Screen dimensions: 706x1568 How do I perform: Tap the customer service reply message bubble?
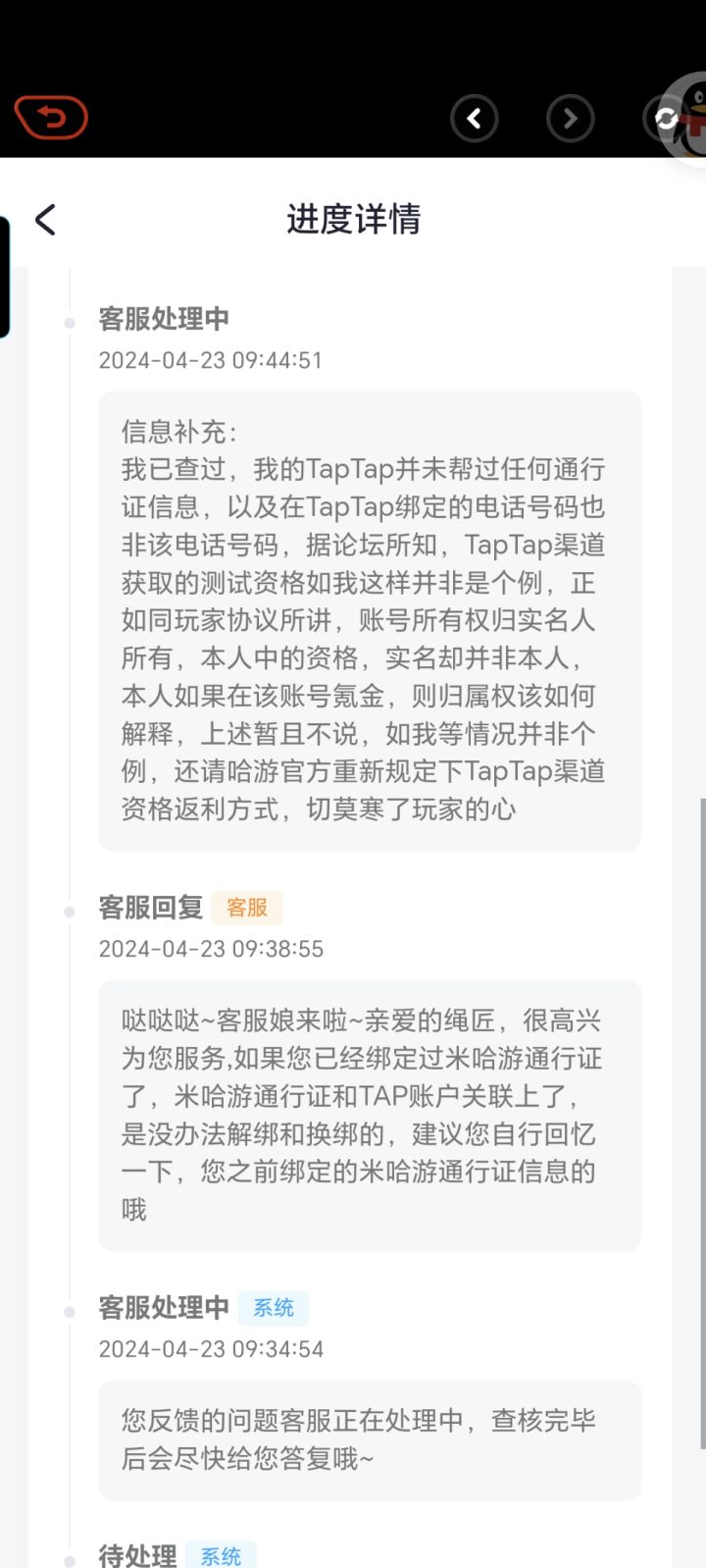369,1115
